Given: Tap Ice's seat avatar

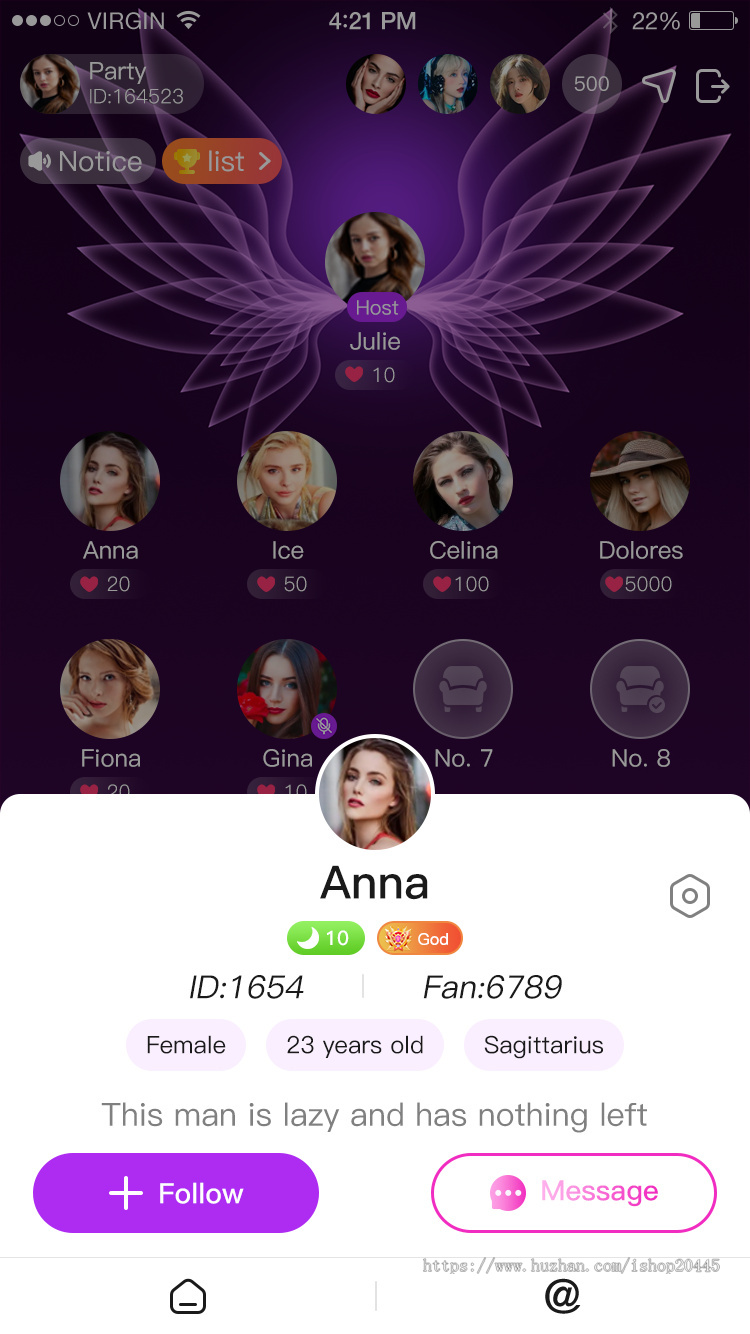Looking at the screenshot, I should (x=287, y=481).
